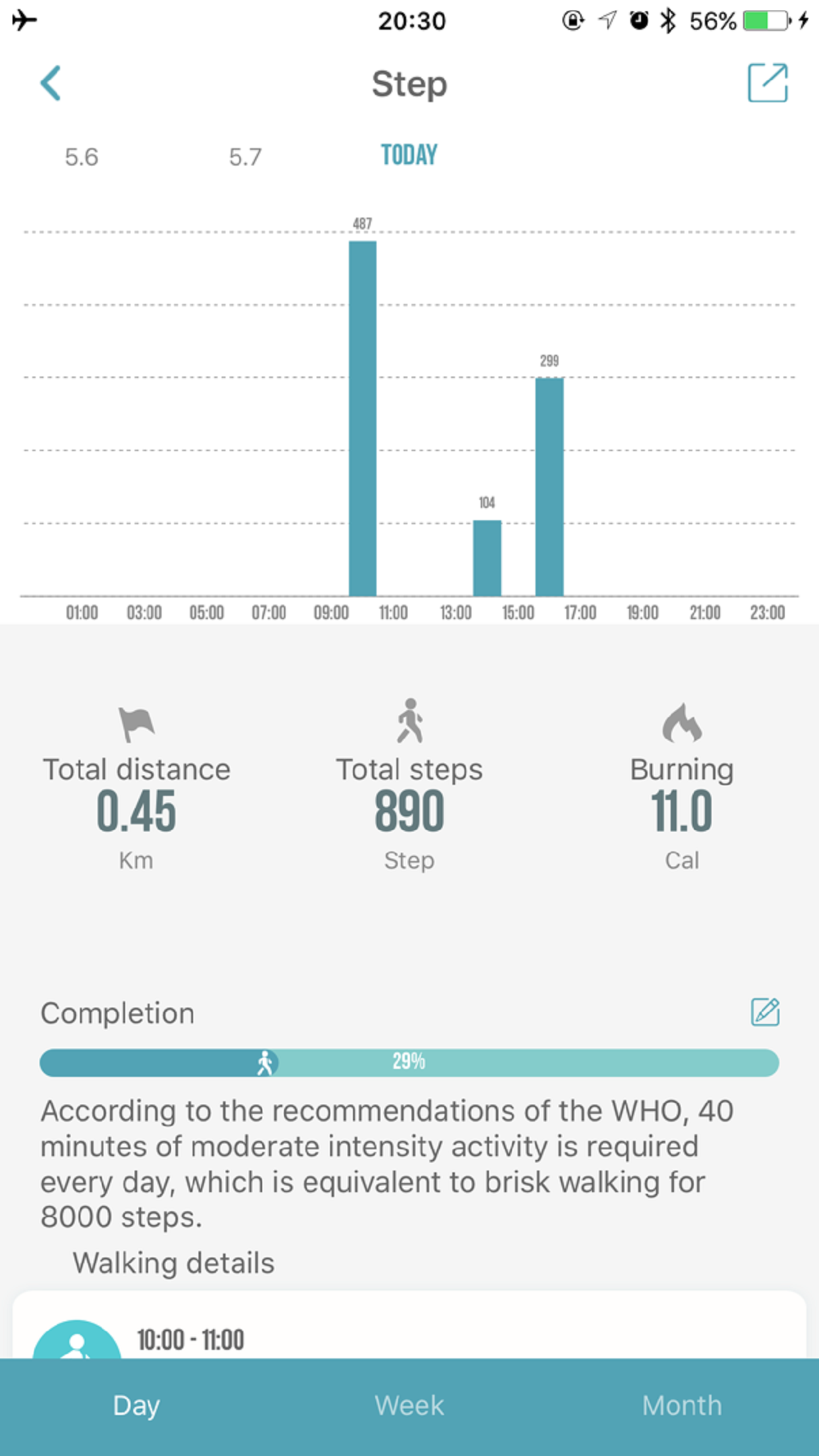Click the flame icon above Burning

(682, 725)
